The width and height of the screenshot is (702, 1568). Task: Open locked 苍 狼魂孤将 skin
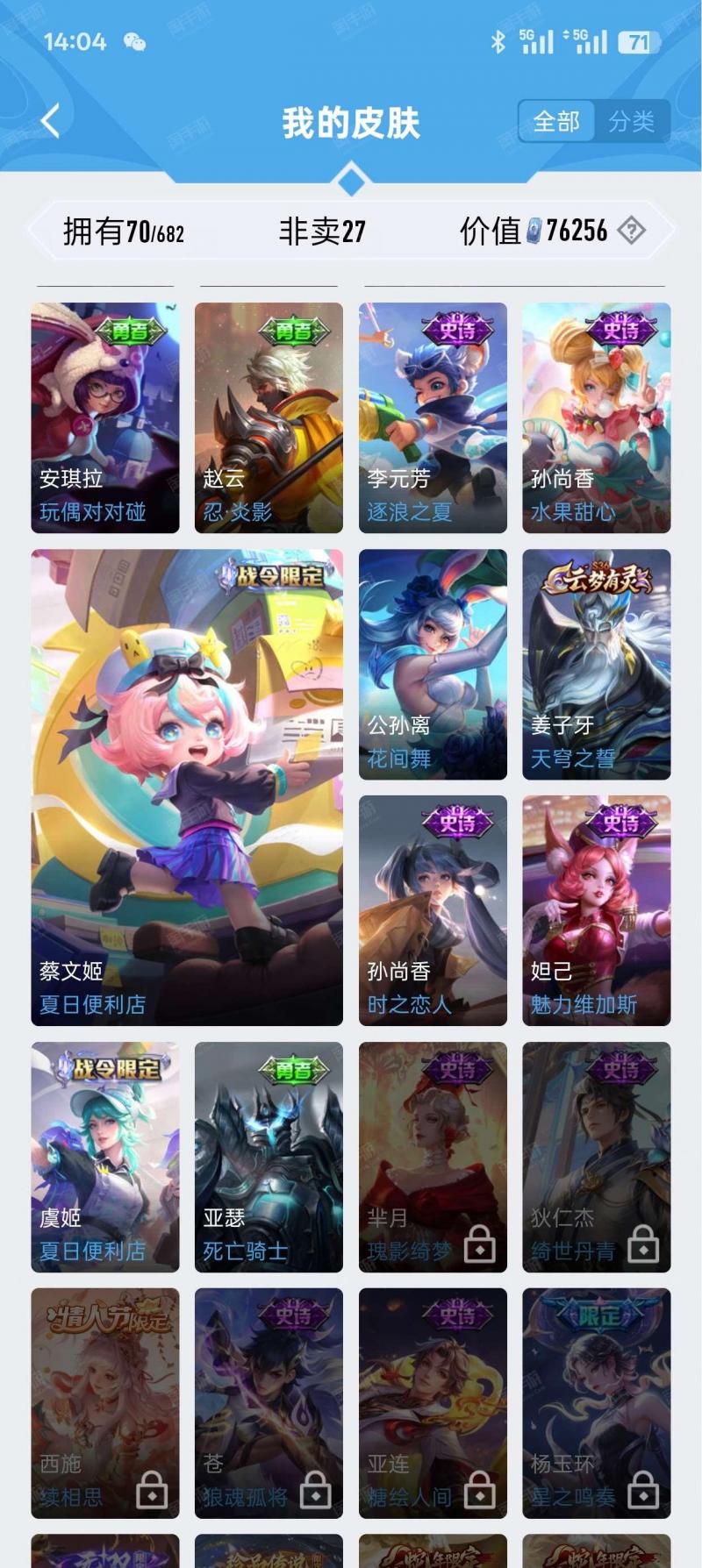269,1403
